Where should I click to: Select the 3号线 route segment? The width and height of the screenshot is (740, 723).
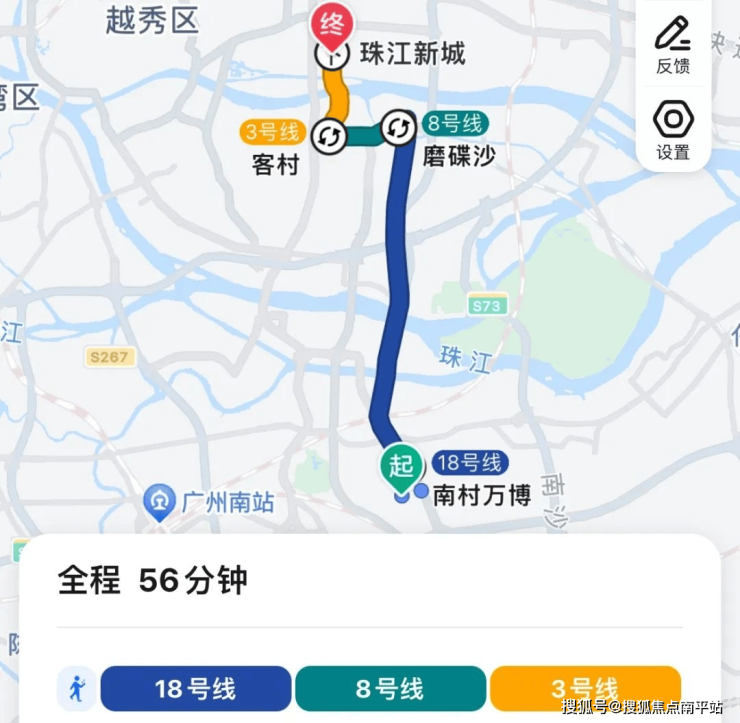[x=585, y=689]
